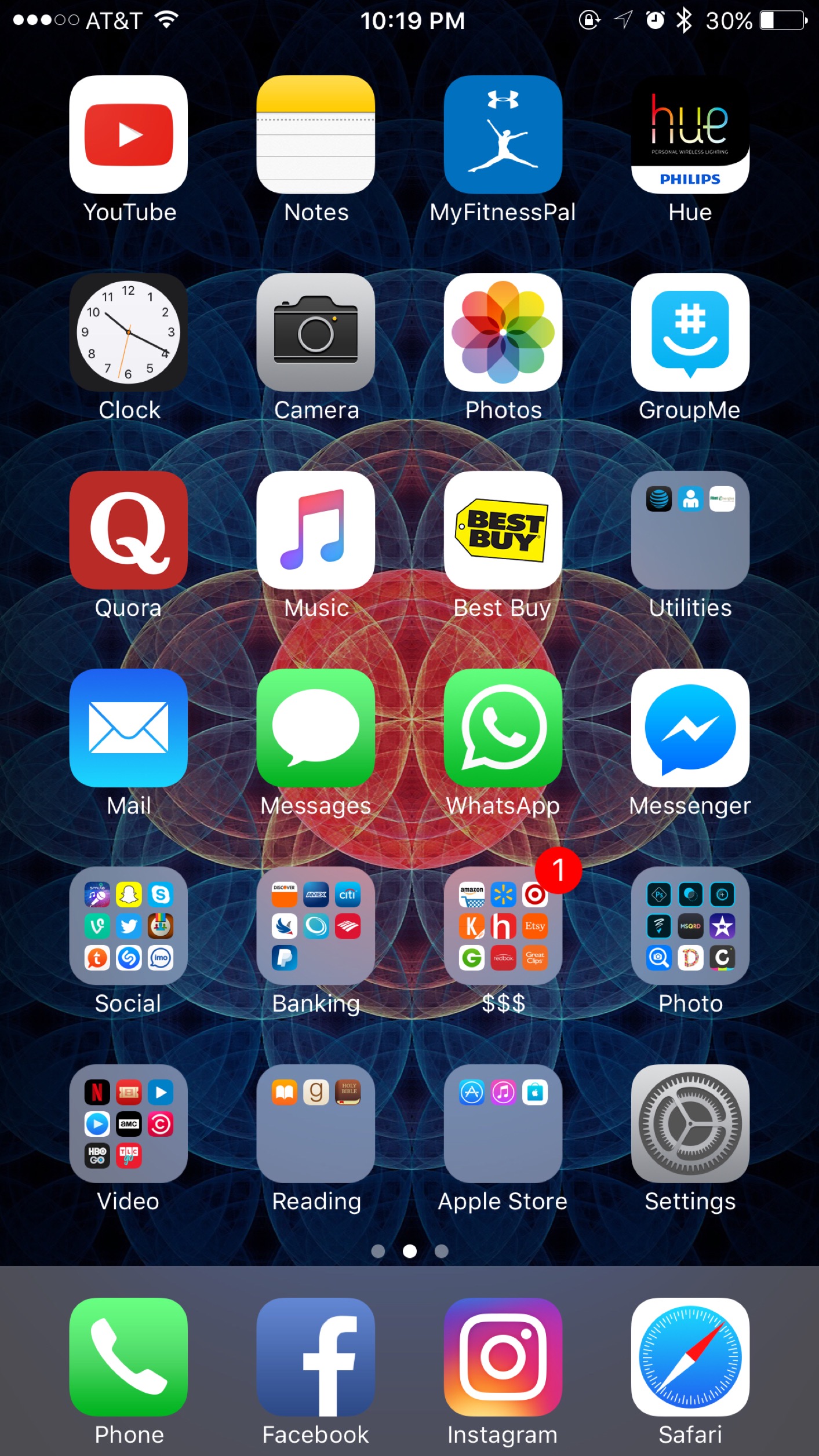Open GroupMe
The height and width of the screenshot is (1456, 819).
(x=690, y=332)
